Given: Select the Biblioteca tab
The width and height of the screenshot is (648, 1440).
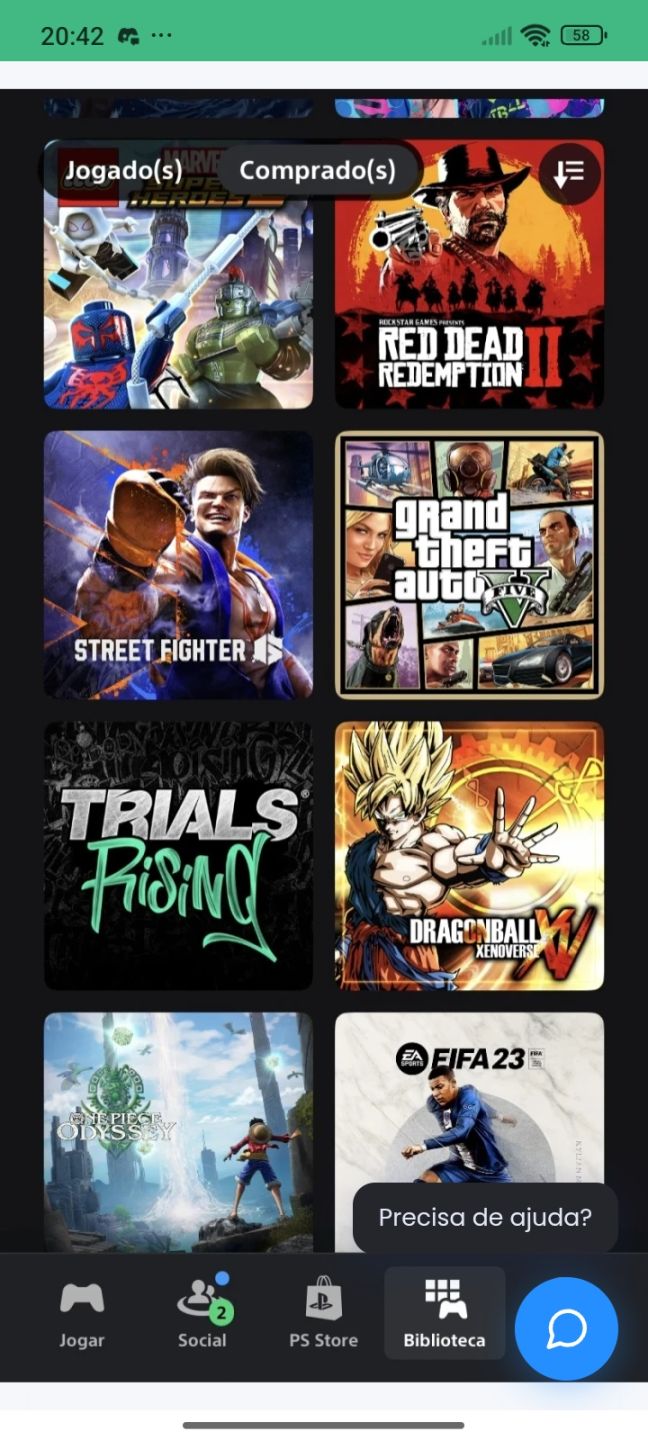Looking at the screenshot, I should click(x=444, y=1314).
